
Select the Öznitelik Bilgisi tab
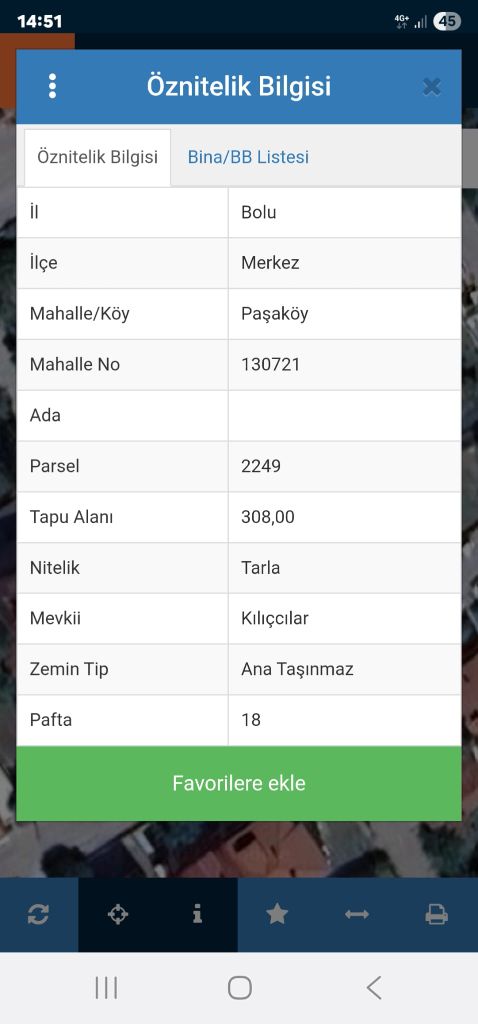(97, 157)
